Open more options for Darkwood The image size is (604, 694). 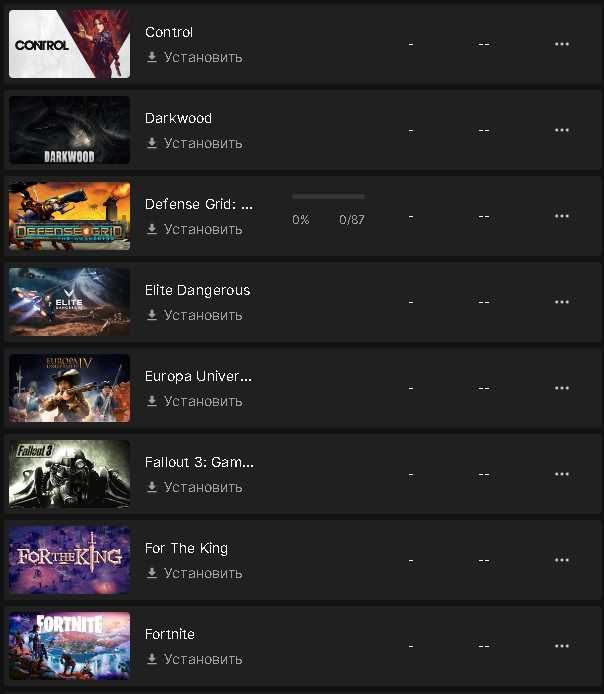(x=561, y=130)
